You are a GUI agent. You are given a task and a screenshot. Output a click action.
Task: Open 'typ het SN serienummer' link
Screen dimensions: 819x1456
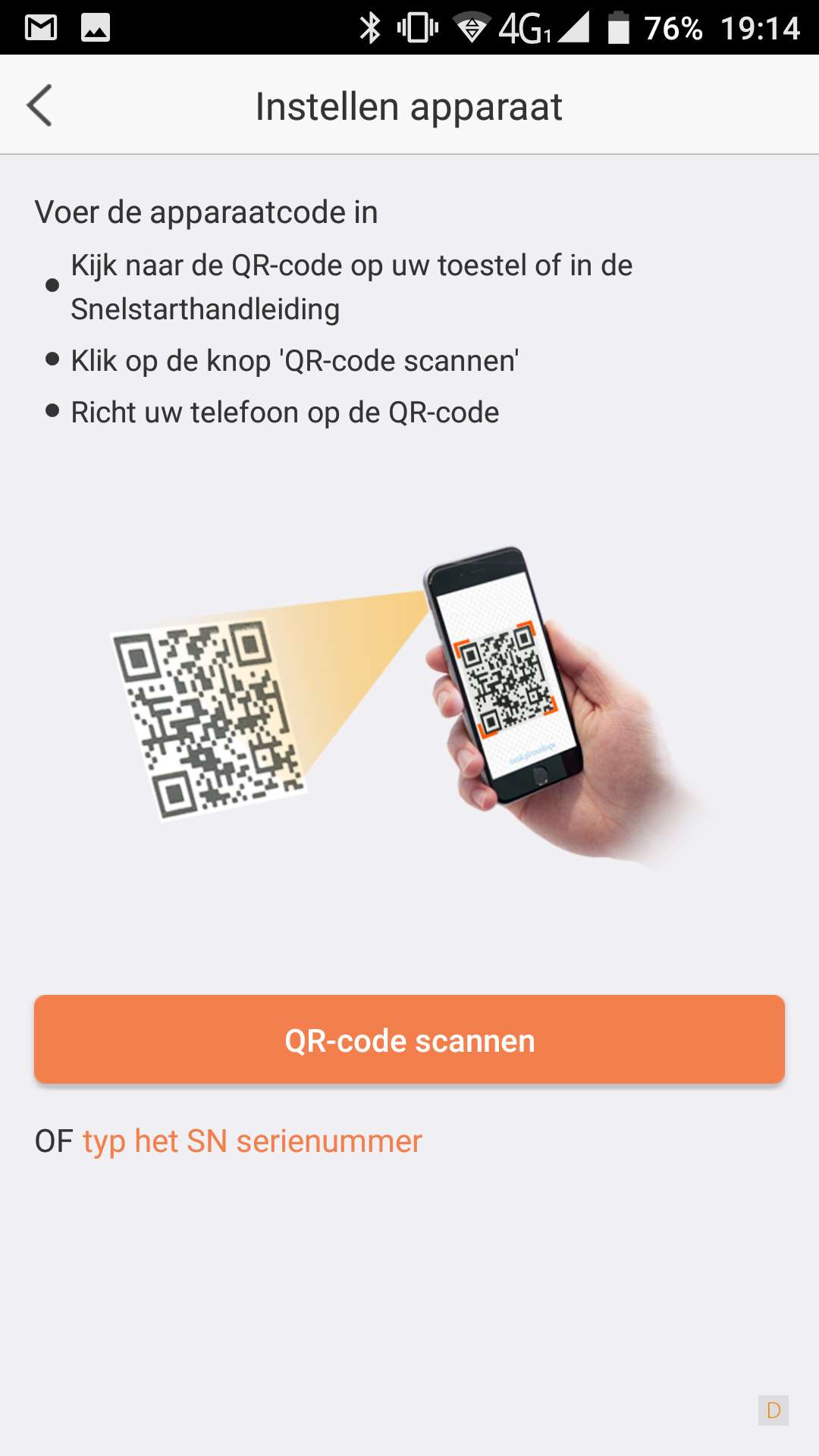(x=252, y=1141)
